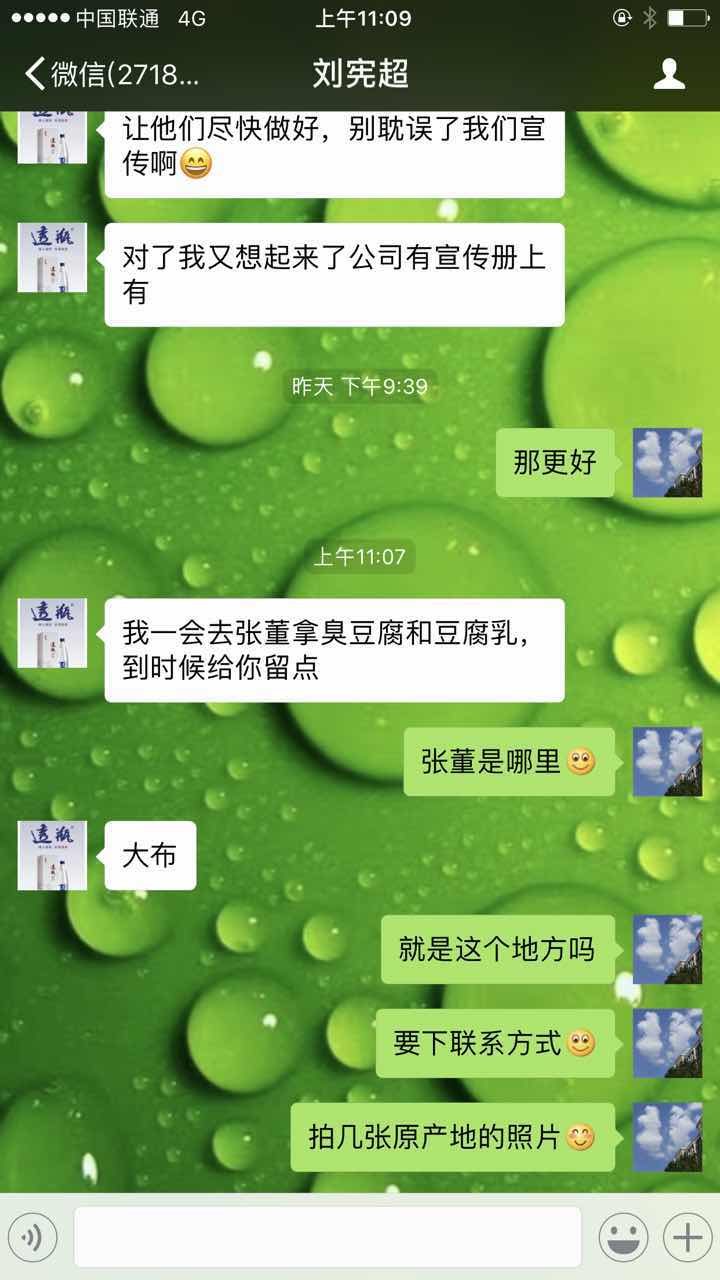Tap my avatar beside 那更好
The image size is (720, 1280).
click(x=667, y=463)
